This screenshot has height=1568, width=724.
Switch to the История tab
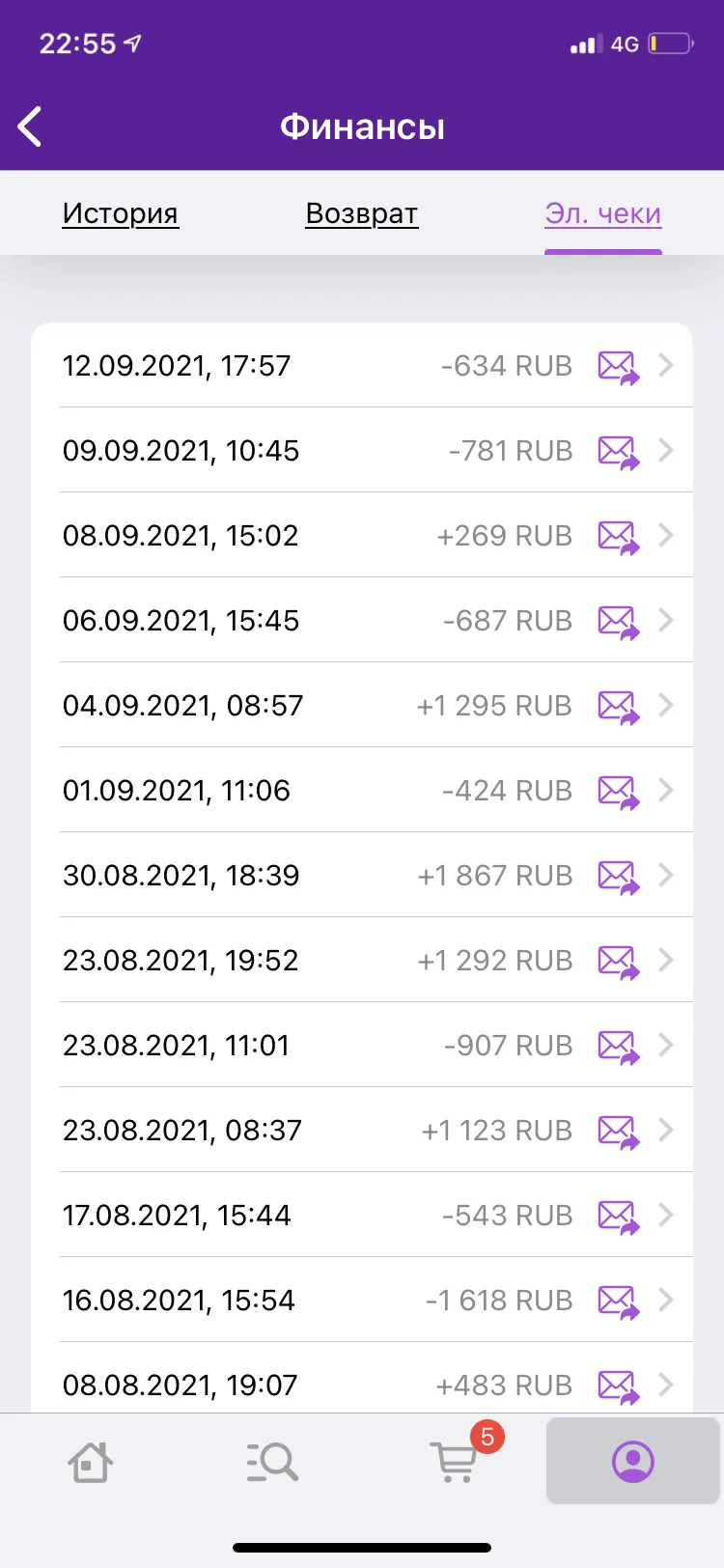coord(121,213)
